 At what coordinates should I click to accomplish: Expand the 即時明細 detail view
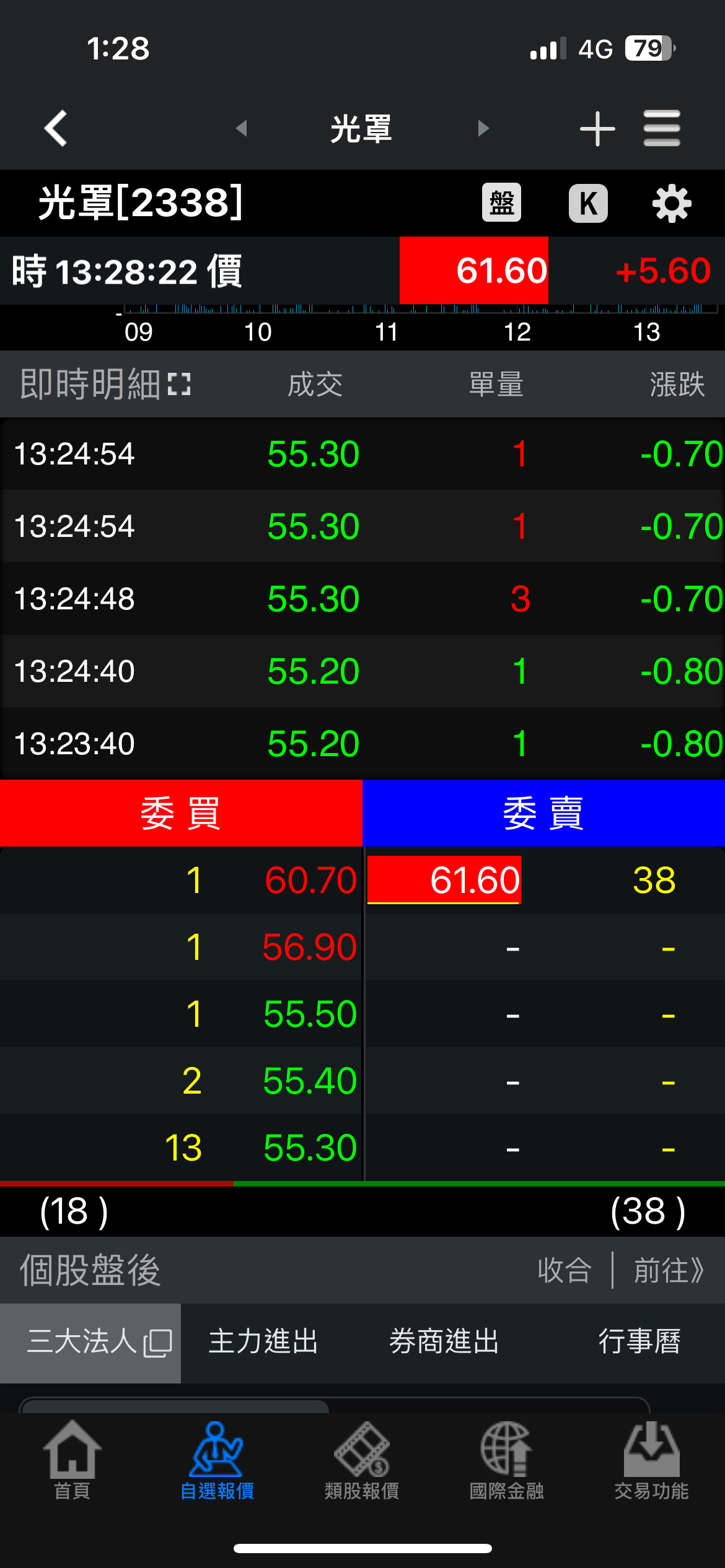(x=179, y=385)
